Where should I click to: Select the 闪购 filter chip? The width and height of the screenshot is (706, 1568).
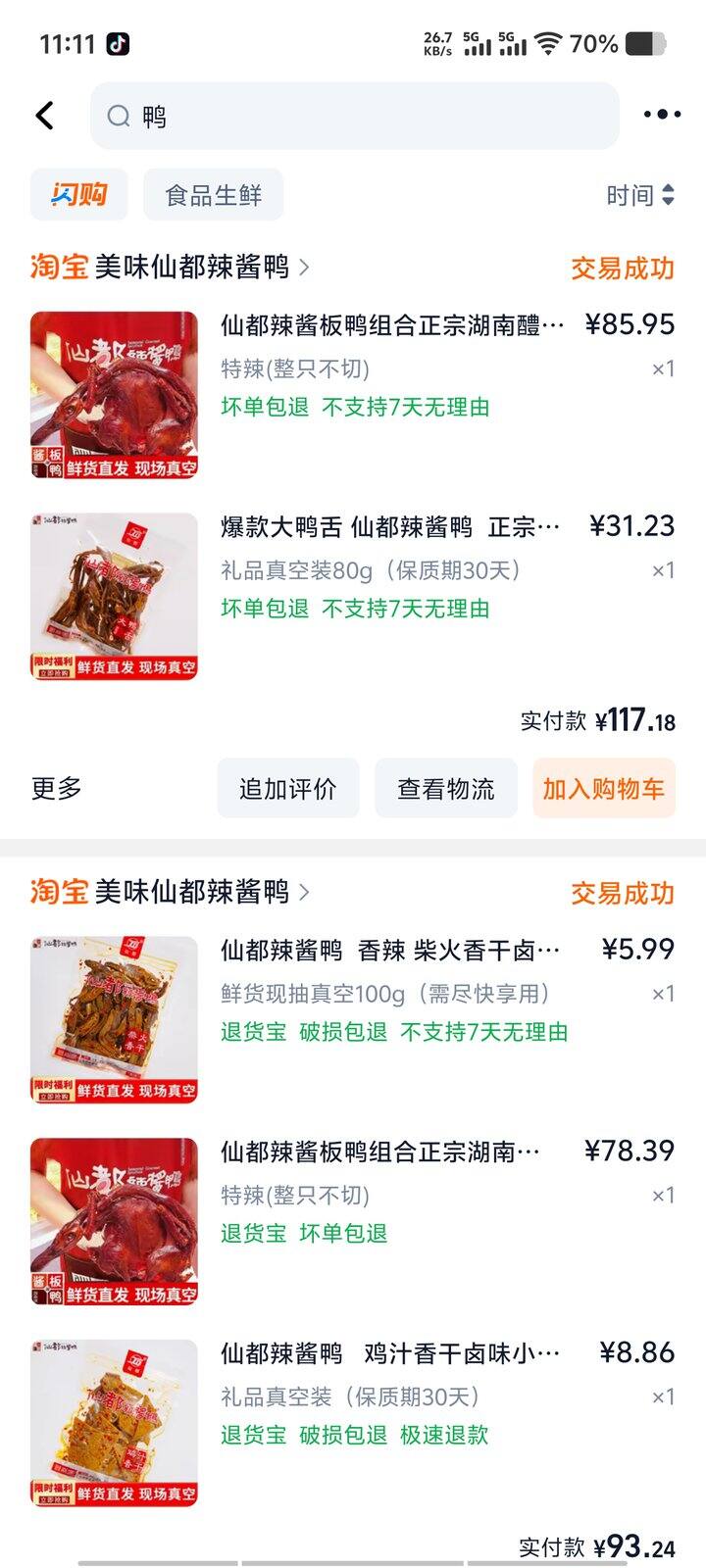click(79, 194)
